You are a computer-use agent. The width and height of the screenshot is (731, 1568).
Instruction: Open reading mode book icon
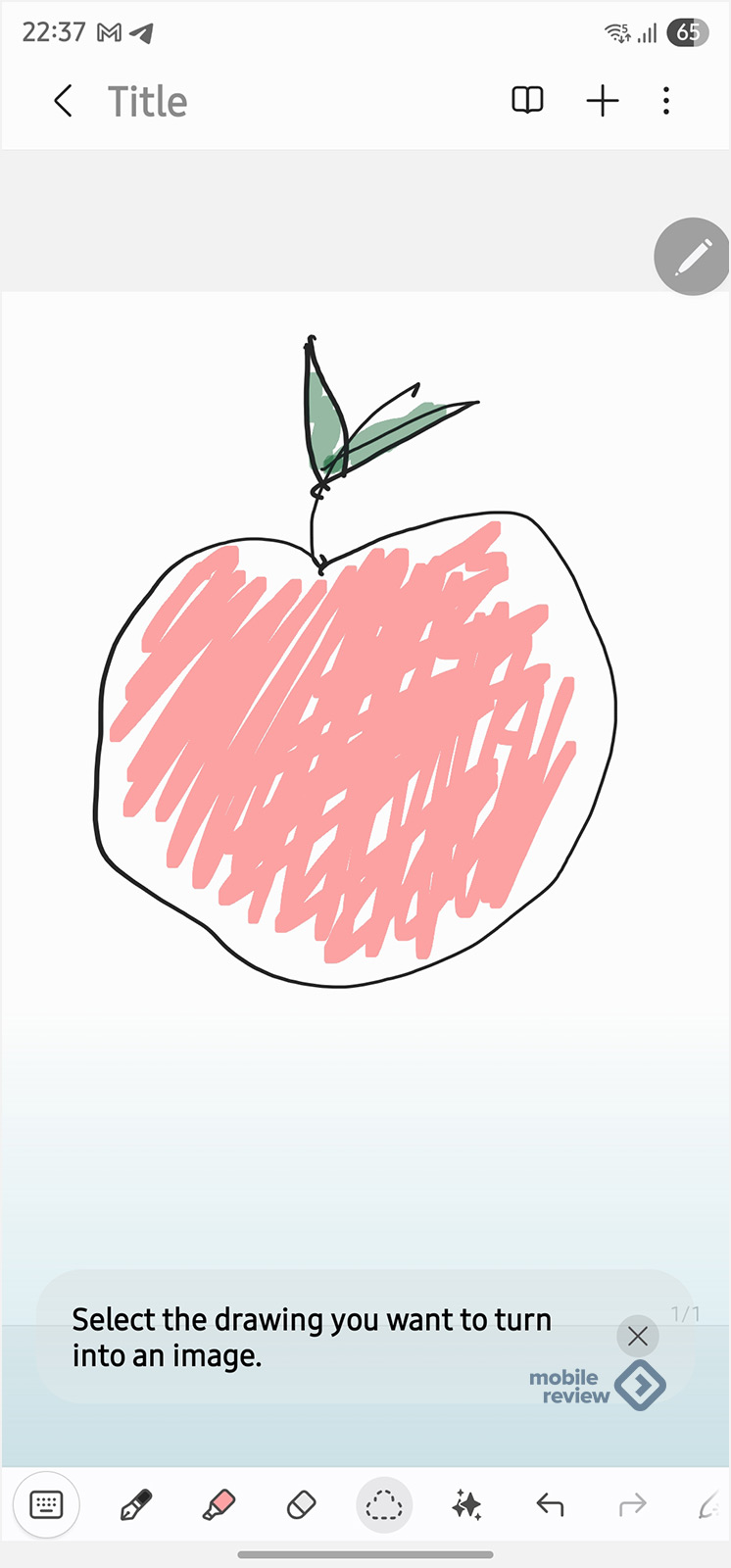pyautogui.click(x=527, y=101)
